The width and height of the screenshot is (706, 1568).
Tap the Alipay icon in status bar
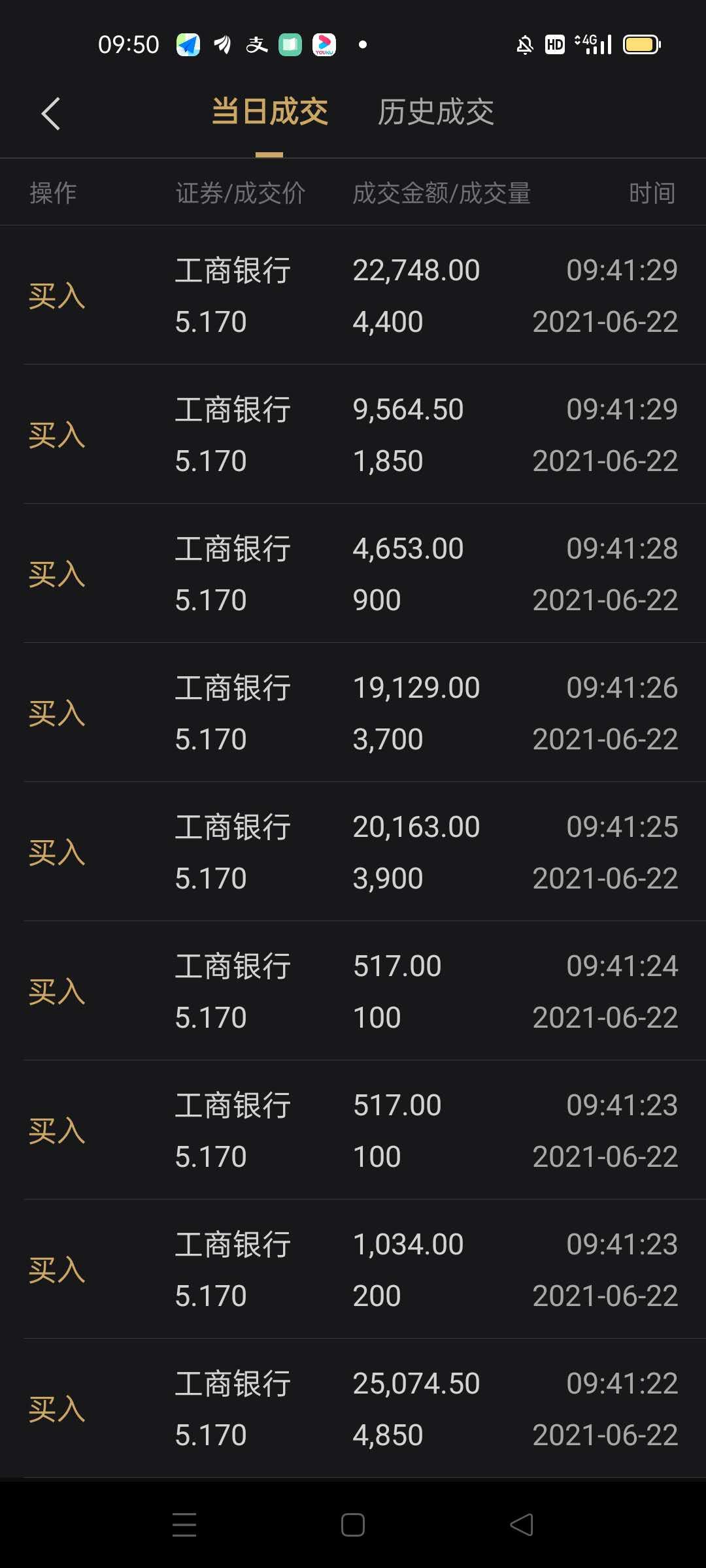tap(256, 44)
